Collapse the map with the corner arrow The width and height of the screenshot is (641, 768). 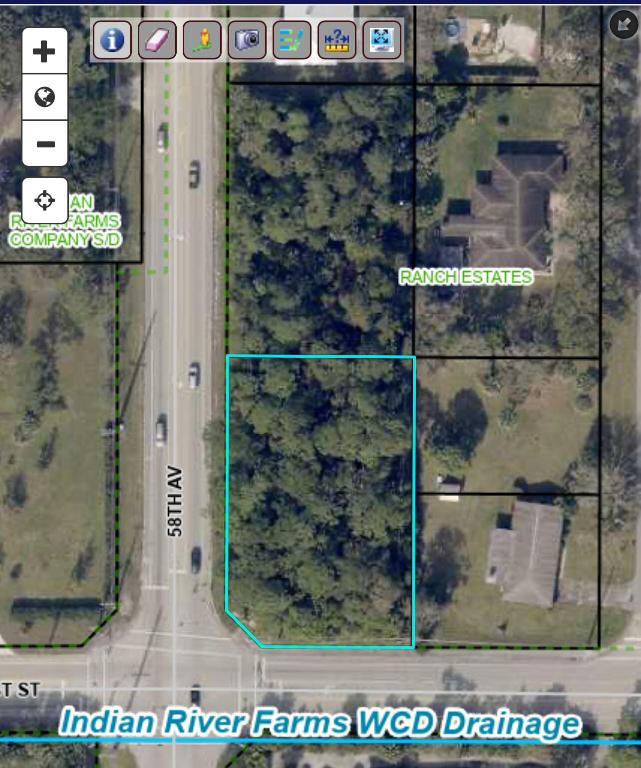point(623,24)
